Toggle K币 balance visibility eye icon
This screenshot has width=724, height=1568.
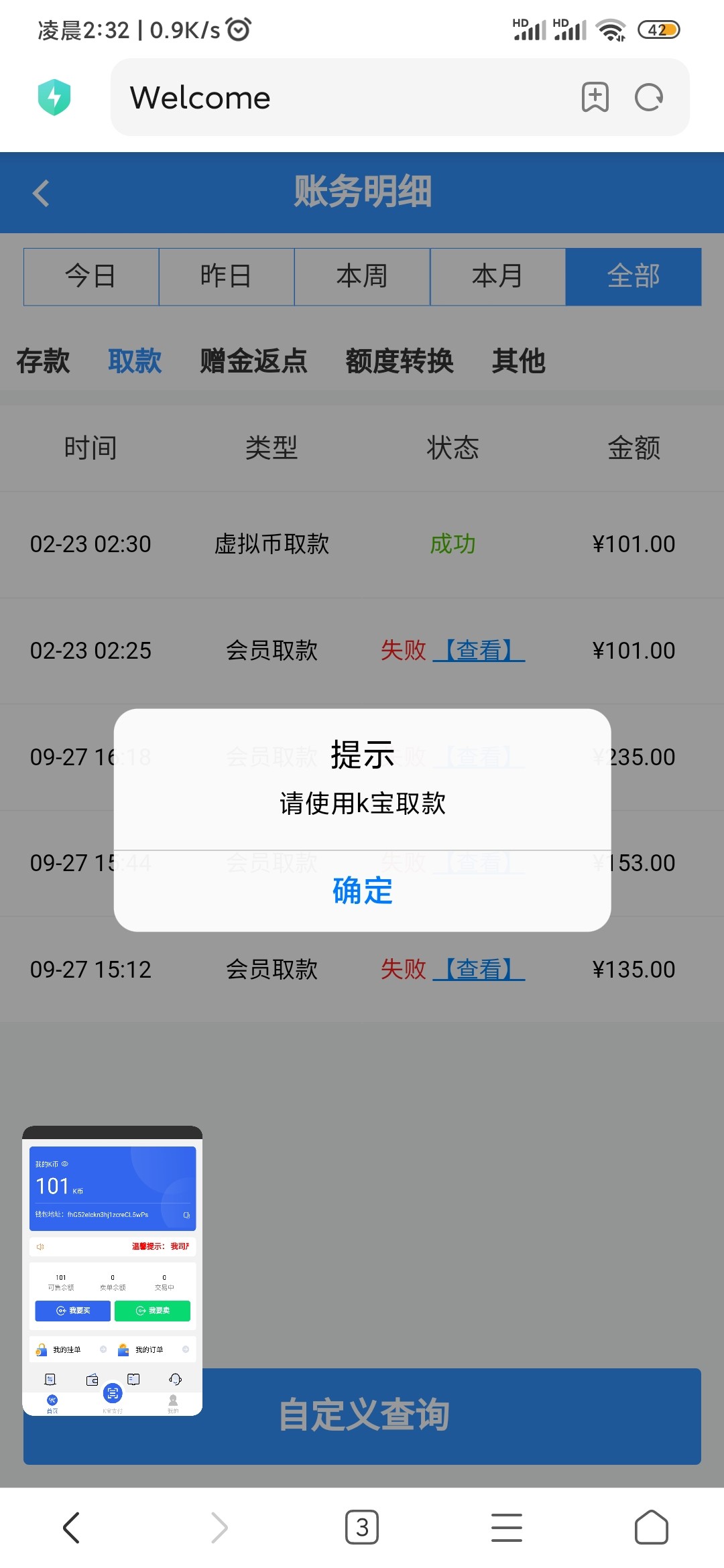(64, 1164)
